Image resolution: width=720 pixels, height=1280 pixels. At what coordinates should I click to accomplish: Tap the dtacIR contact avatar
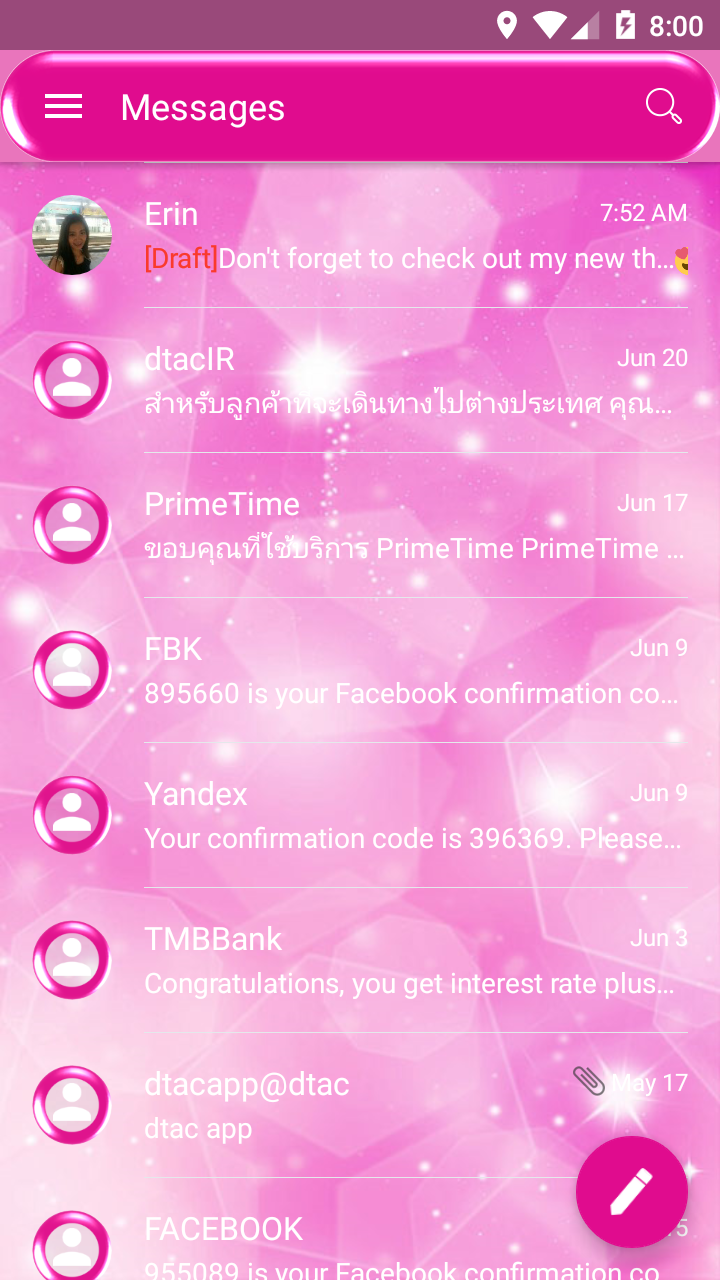click(x=71, y=379)
